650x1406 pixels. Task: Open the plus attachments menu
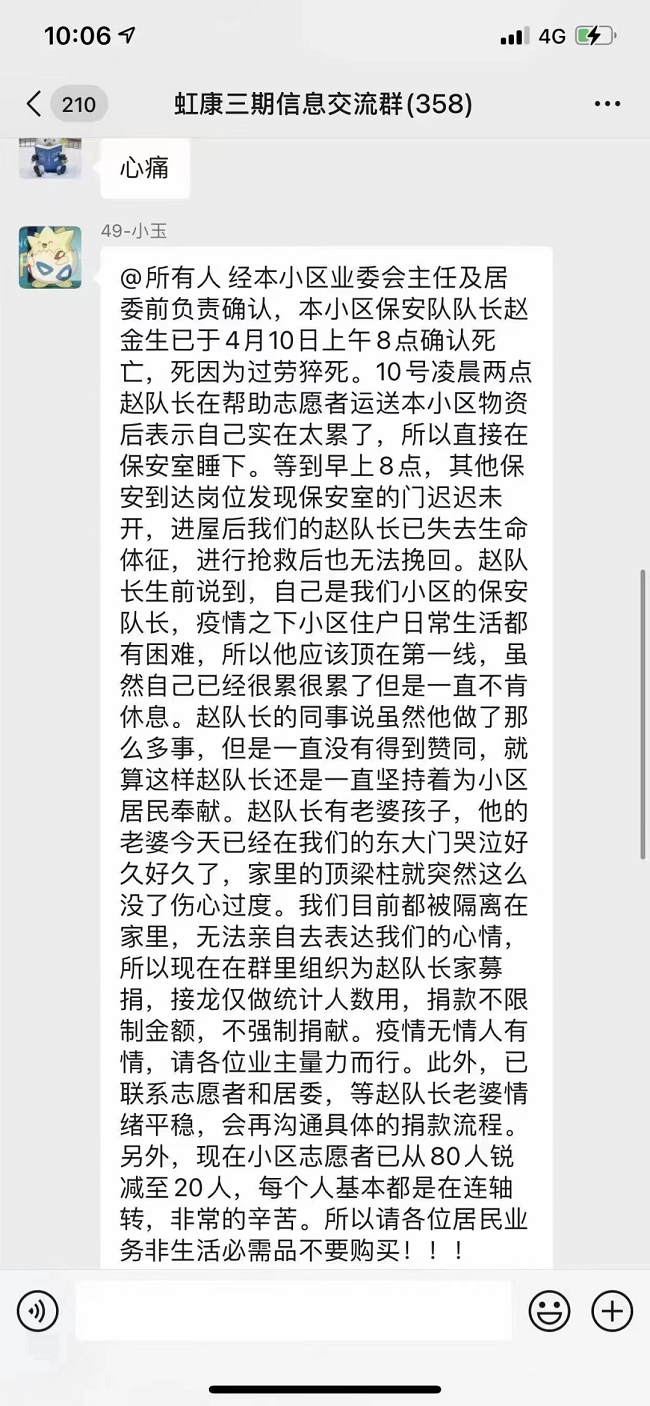612,1311
